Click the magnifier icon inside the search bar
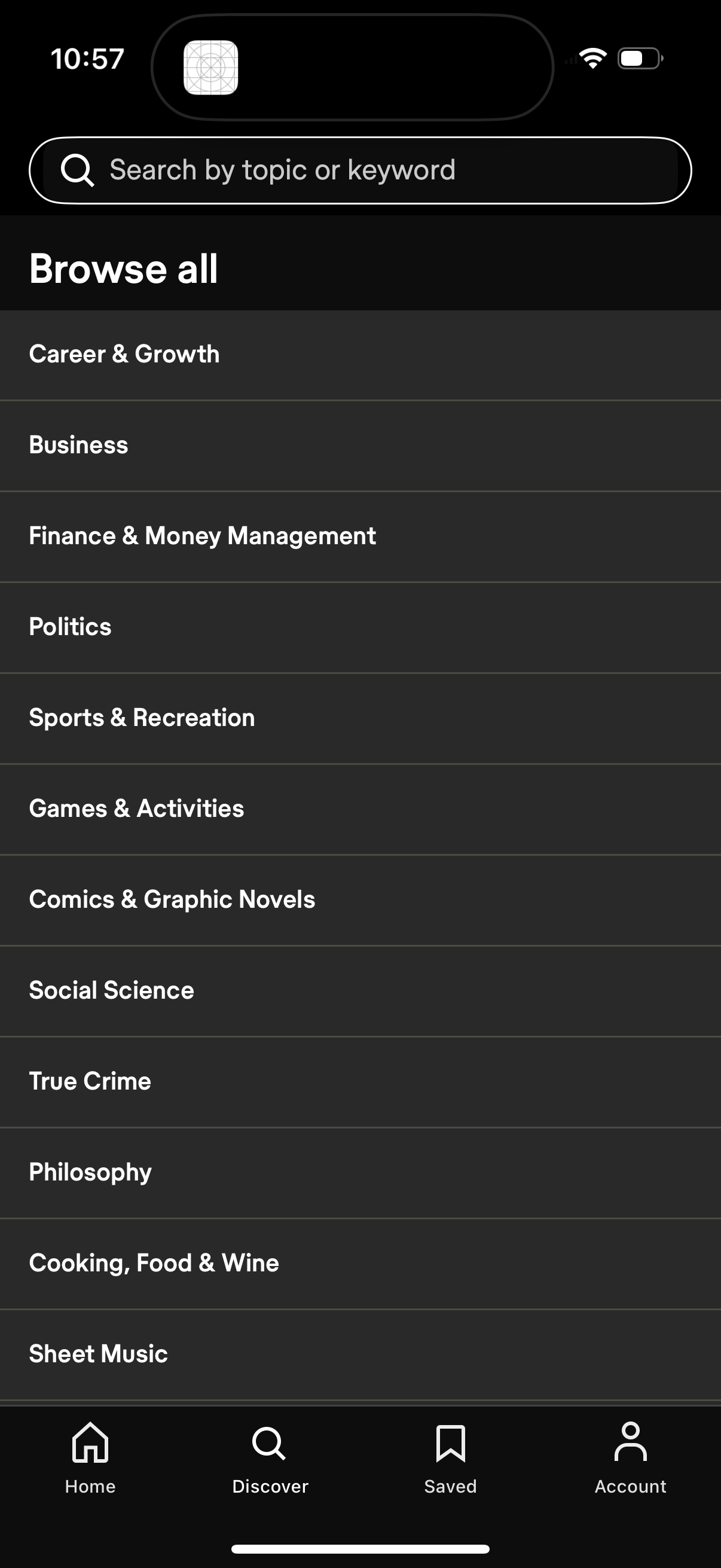Viewport: 721px width, 1568px height. 78,170
